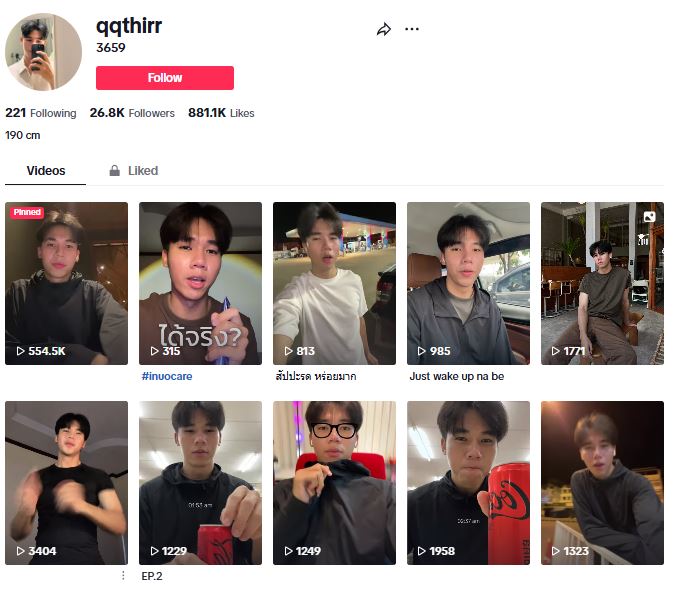Switch to the Liked tab

tap(134, 171)
